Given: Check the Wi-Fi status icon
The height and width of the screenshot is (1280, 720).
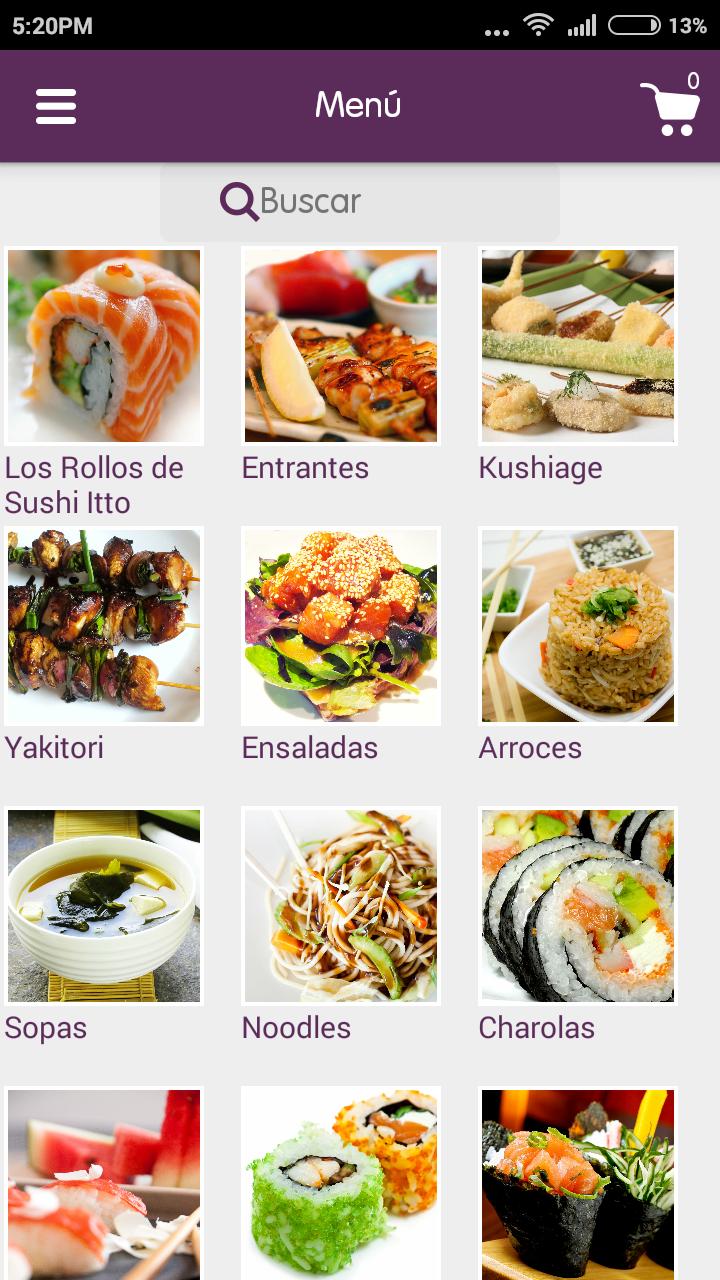Looking at the screenshot, I should [539, 26].
